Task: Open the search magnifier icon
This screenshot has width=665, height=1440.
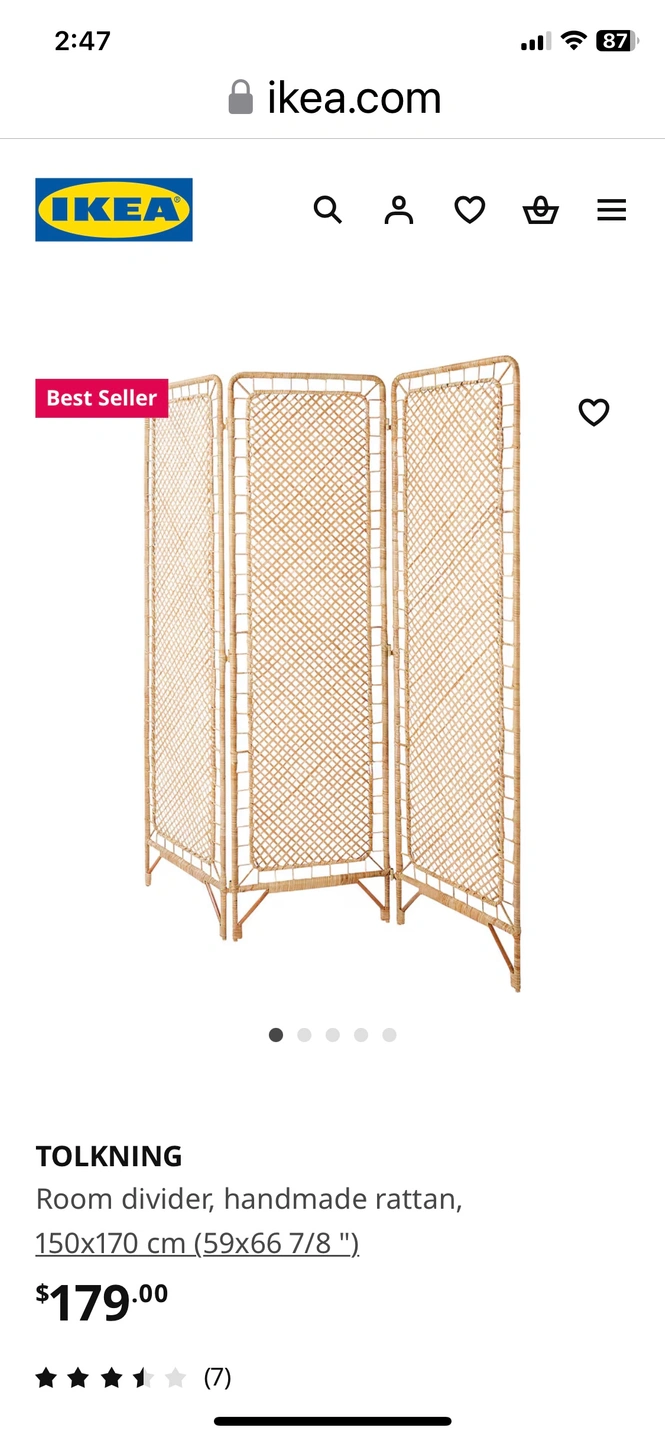Action: pos(328,210)
